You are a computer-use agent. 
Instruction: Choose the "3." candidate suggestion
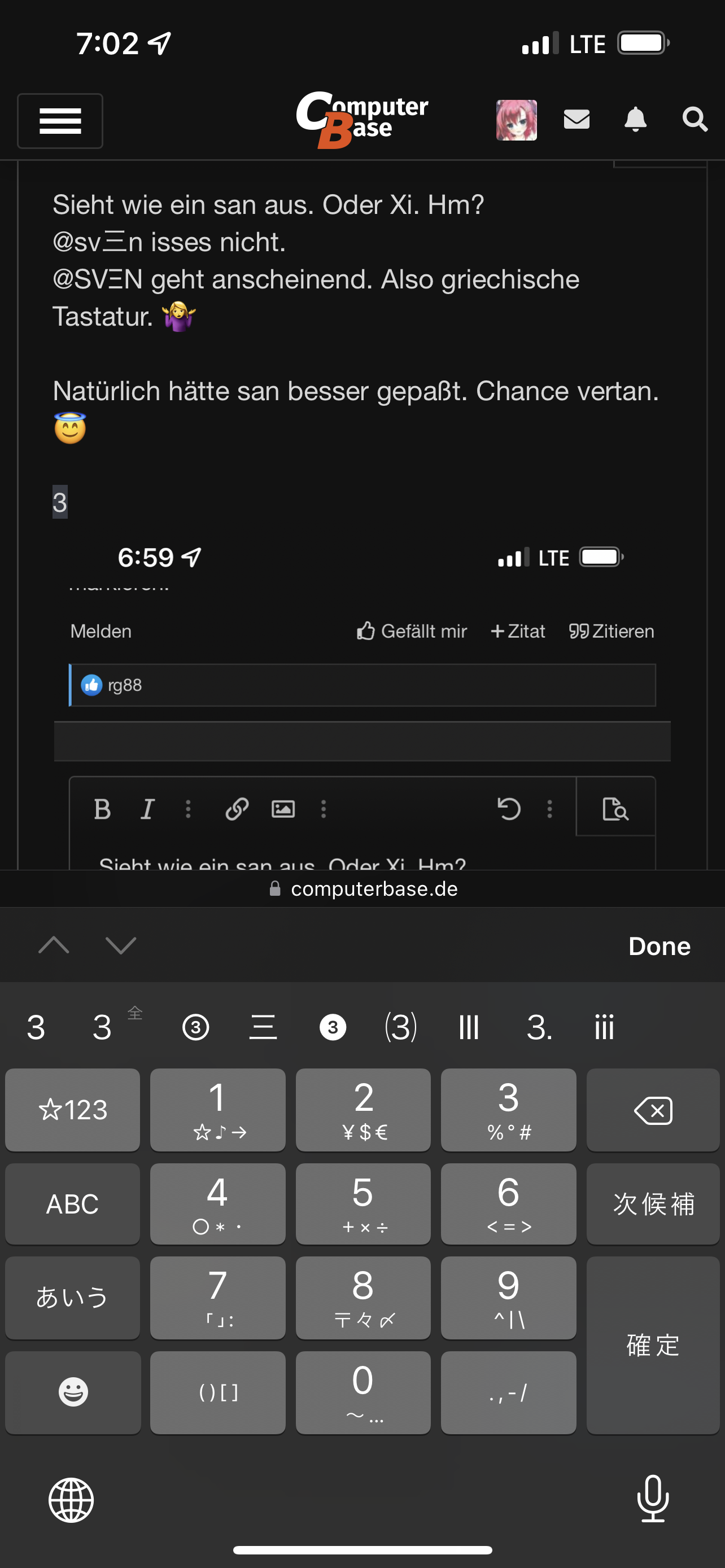539,1027
